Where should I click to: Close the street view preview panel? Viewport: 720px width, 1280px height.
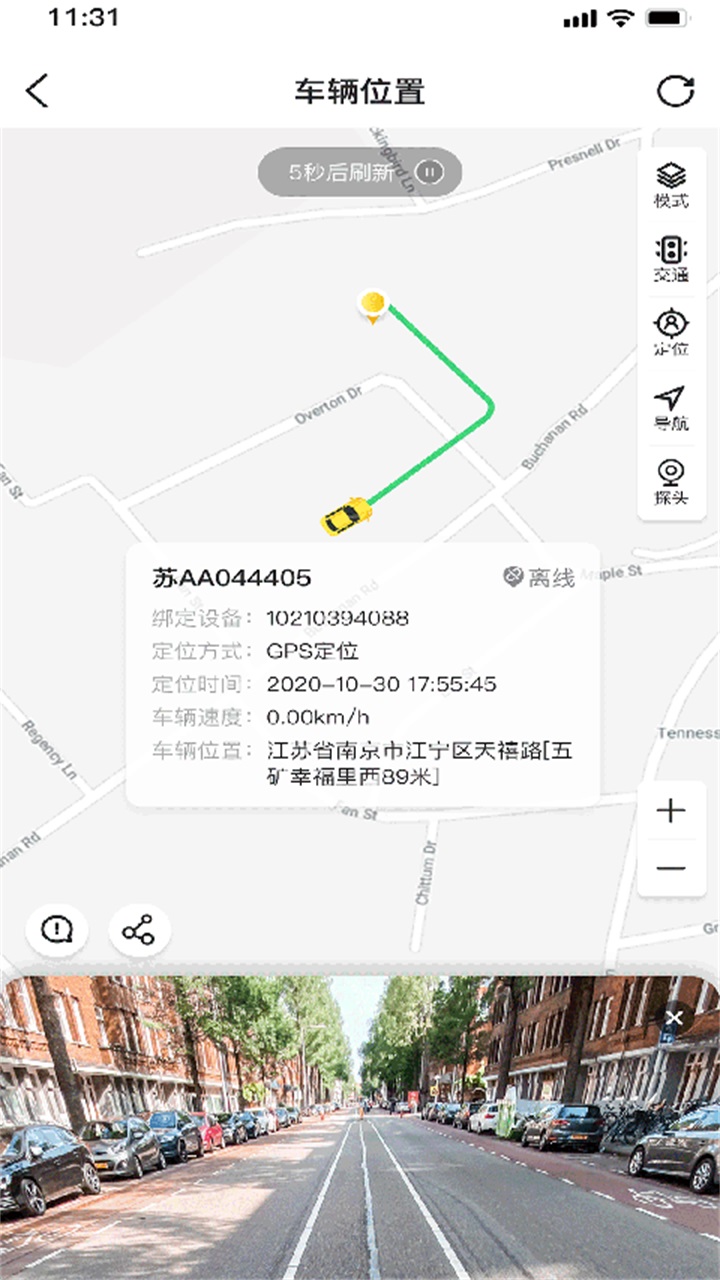(675, 1016)
